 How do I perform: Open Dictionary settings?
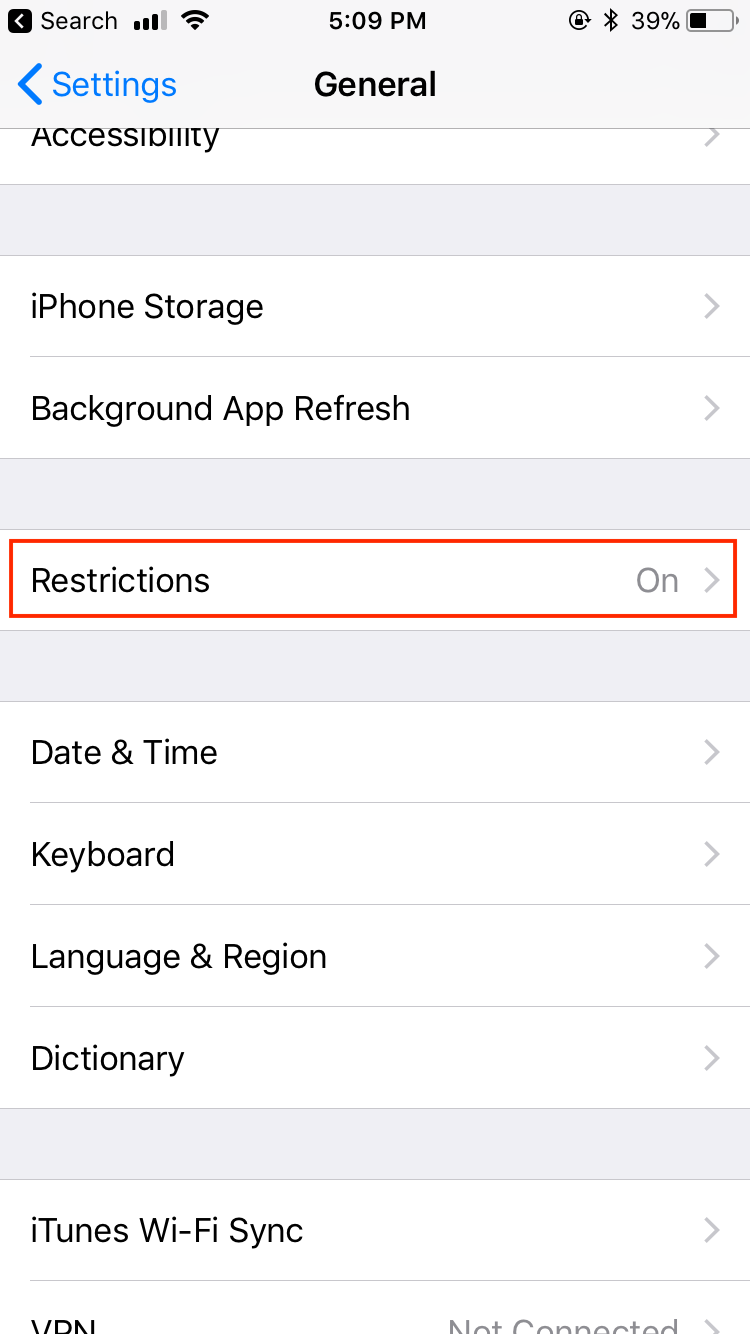click(375, 1058)
